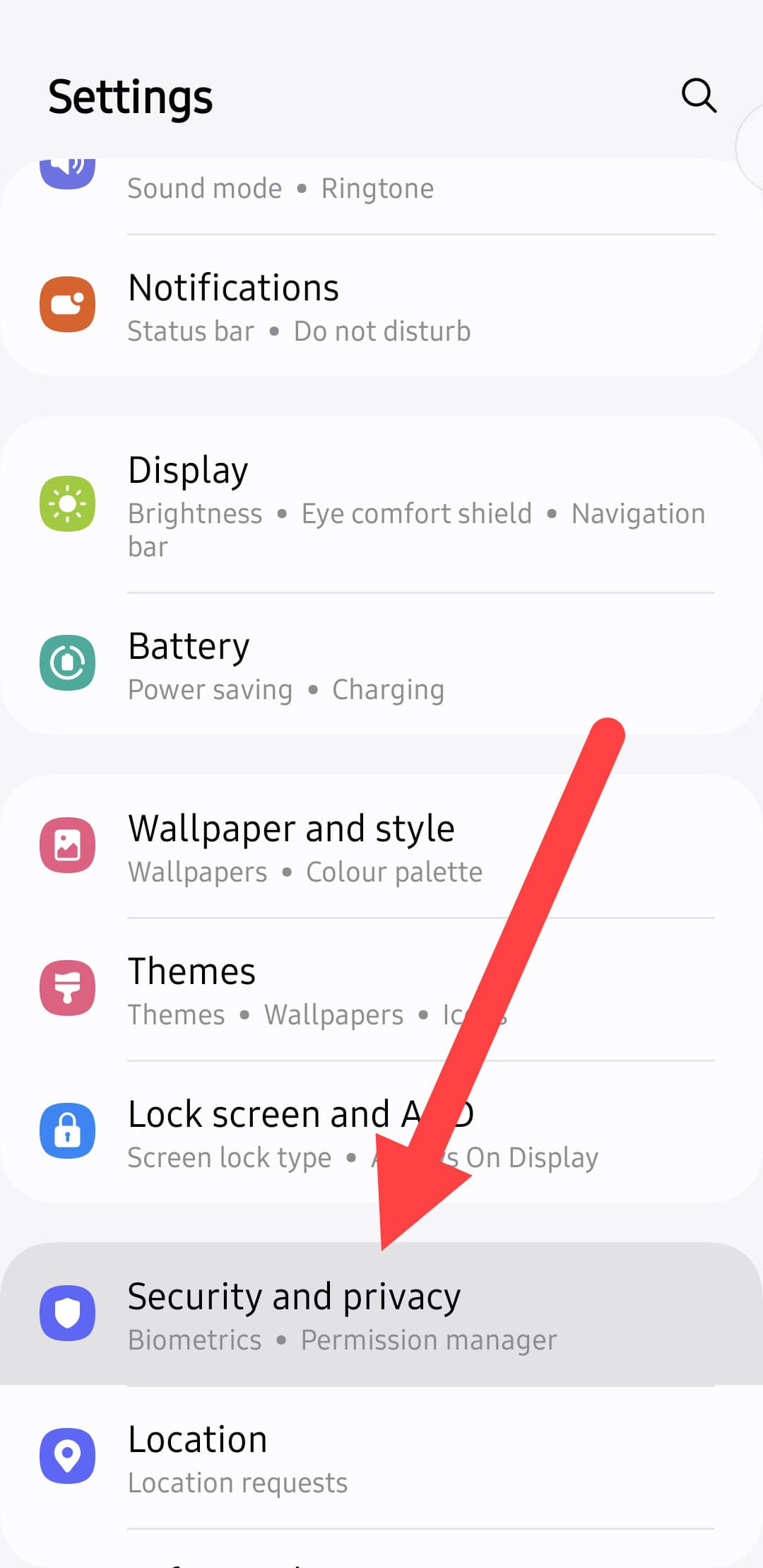Select the Screen lock type shortcut
The image size is (763, 1568).
(229, 1157)
